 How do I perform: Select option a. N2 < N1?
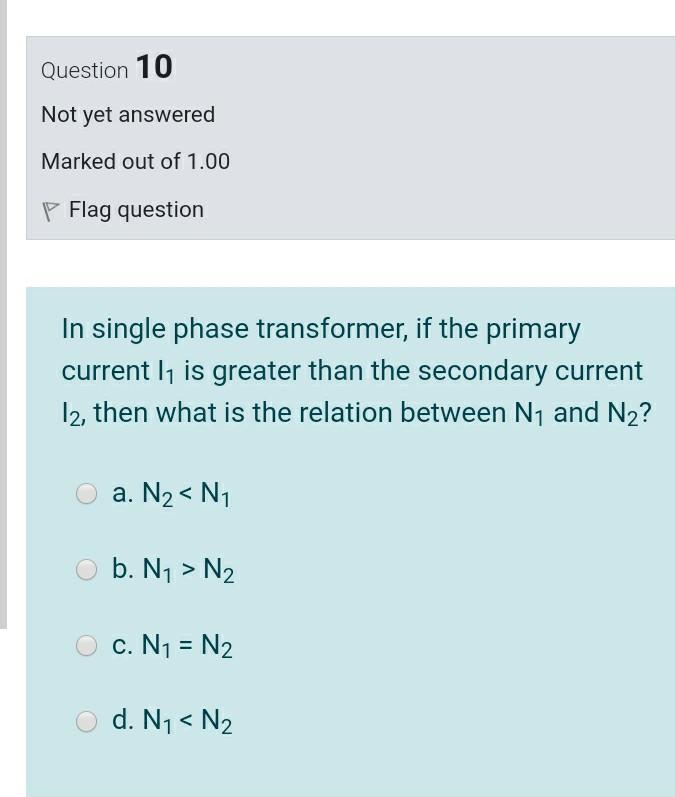click(x=88, y=493)
